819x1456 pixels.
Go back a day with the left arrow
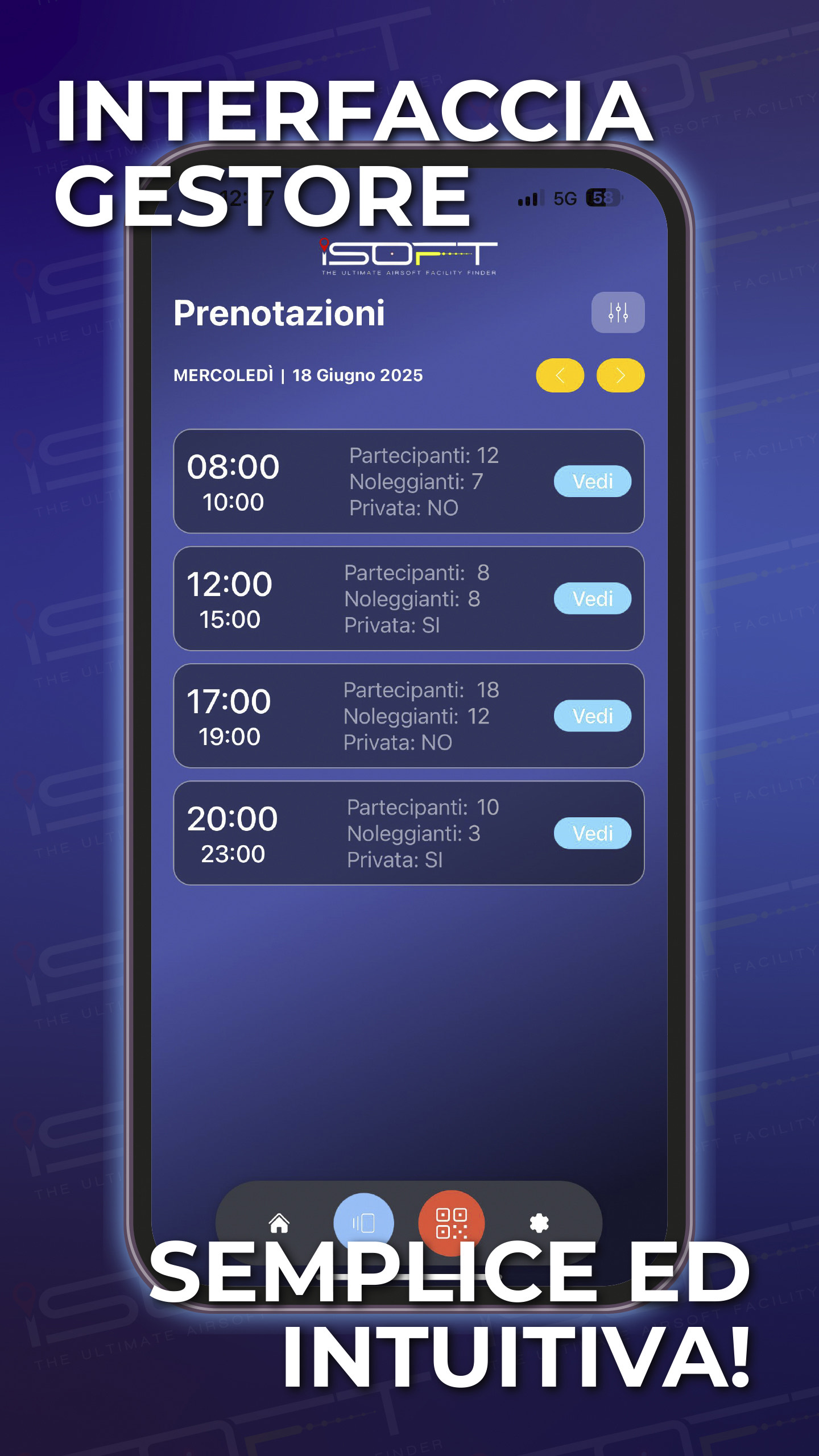click(x=561, y=374)
